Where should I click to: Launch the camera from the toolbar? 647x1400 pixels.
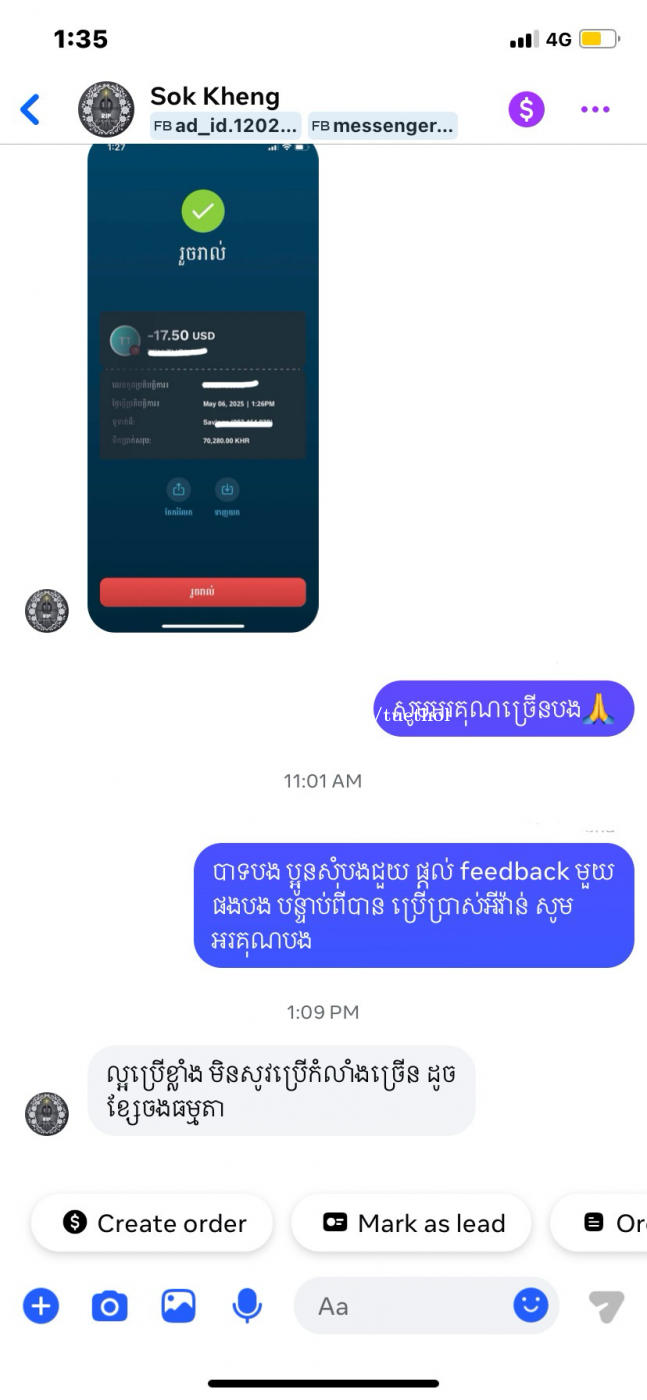point(109,1306)
